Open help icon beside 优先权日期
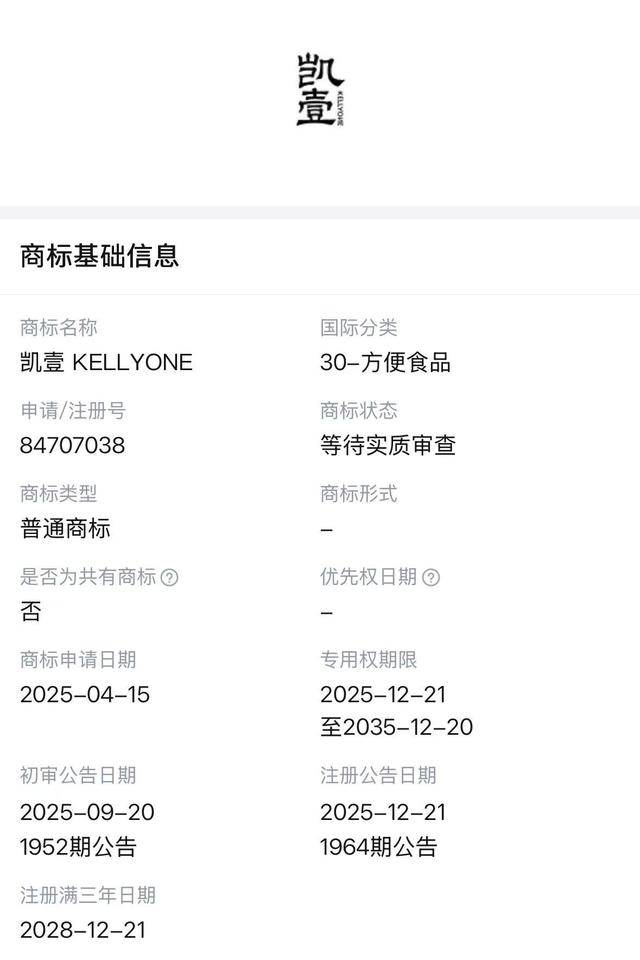The image size is (640, 960). click(431, 577)
